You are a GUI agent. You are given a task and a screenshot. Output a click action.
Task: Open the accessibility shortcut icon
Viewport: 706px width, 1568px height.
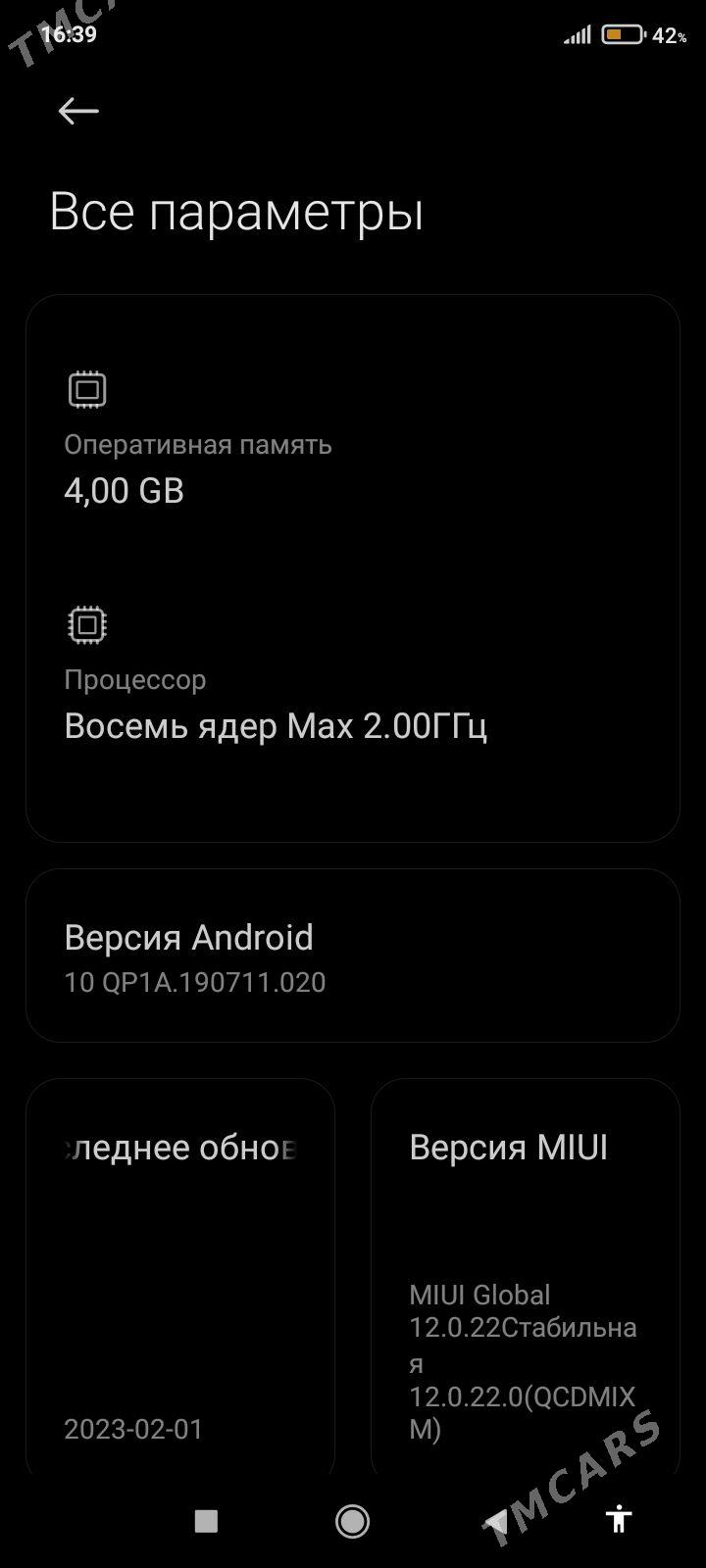tap(619, 1519)
